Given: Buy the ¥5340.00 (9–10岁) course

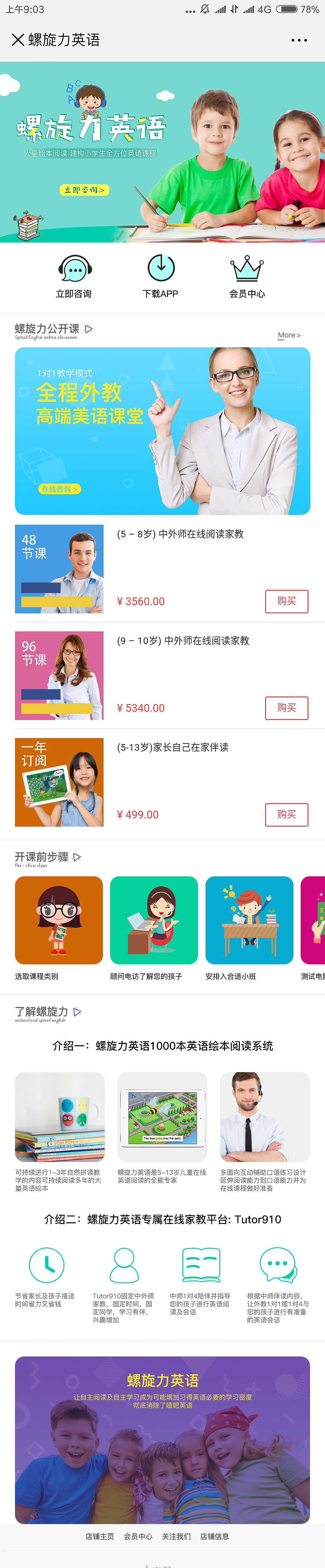Looking at the screenshot, I should [x=286, y=708].
